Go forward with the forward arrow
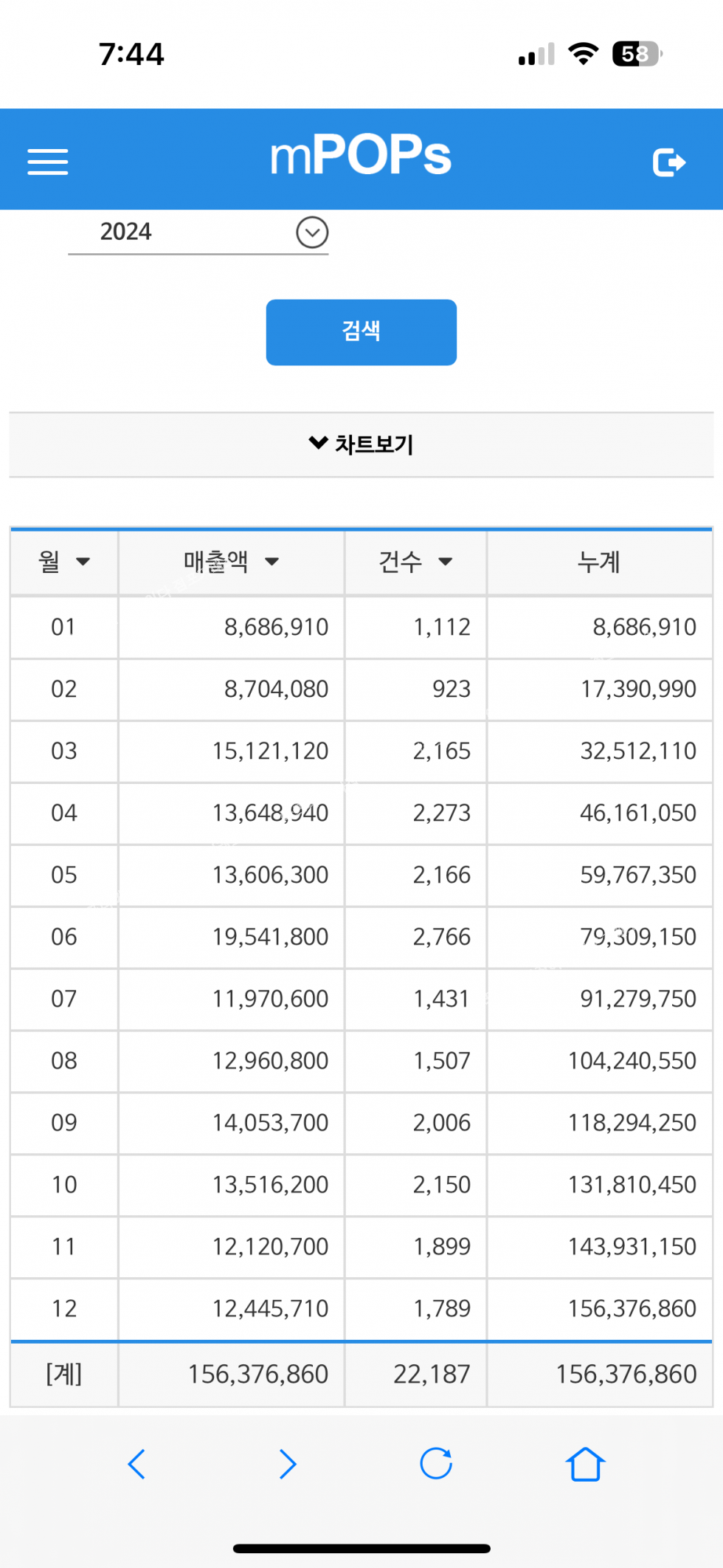Image resolution: width=723 pixels, height=1568 pixels. [x=287, y=1464]
